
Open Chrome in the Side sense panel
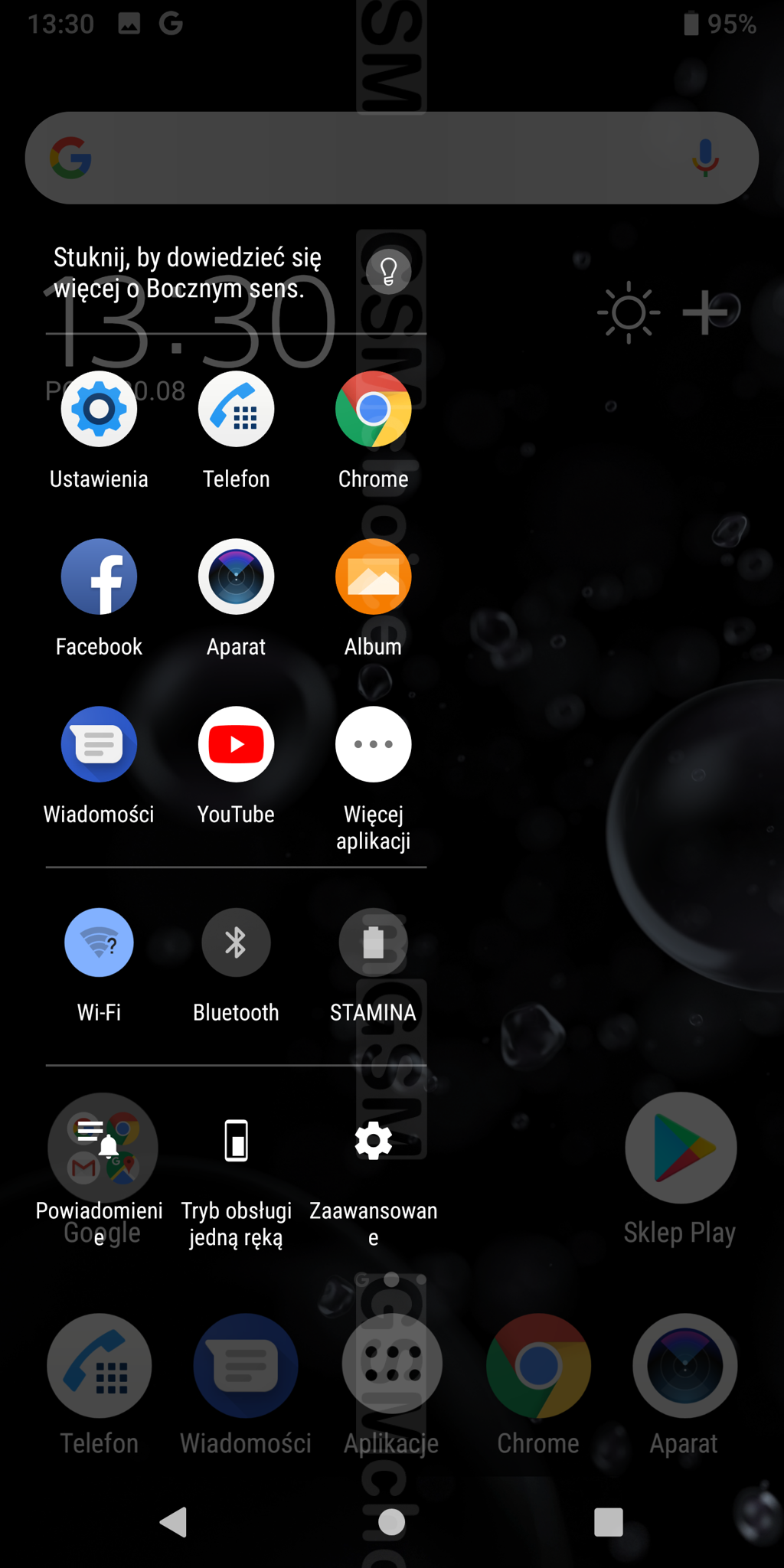pyautogui.click(x=373, y=410)
